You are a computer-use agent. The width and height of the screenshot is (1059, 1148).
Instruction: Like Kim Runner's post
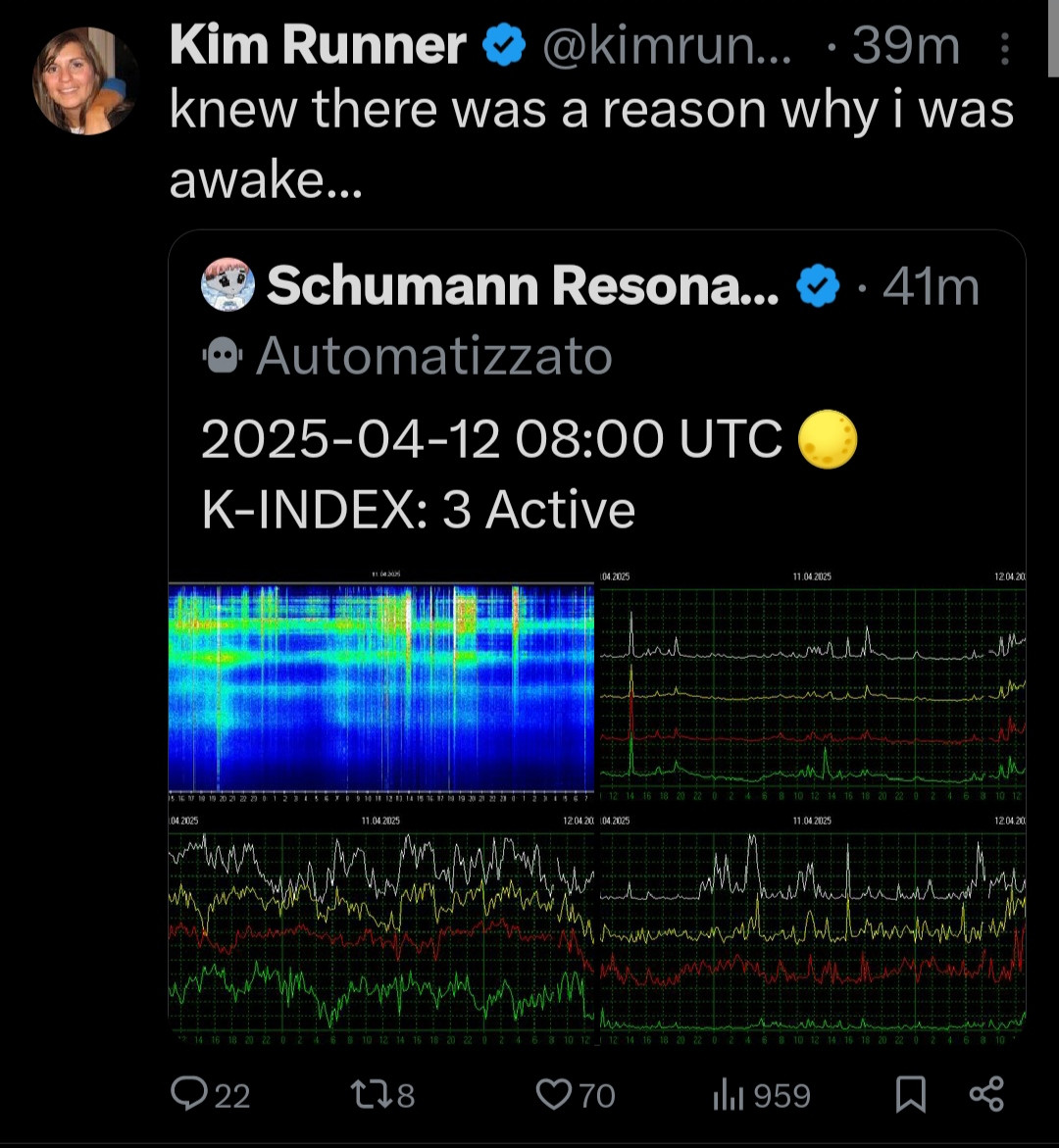pyautogui.click(x=556, y=1093)
